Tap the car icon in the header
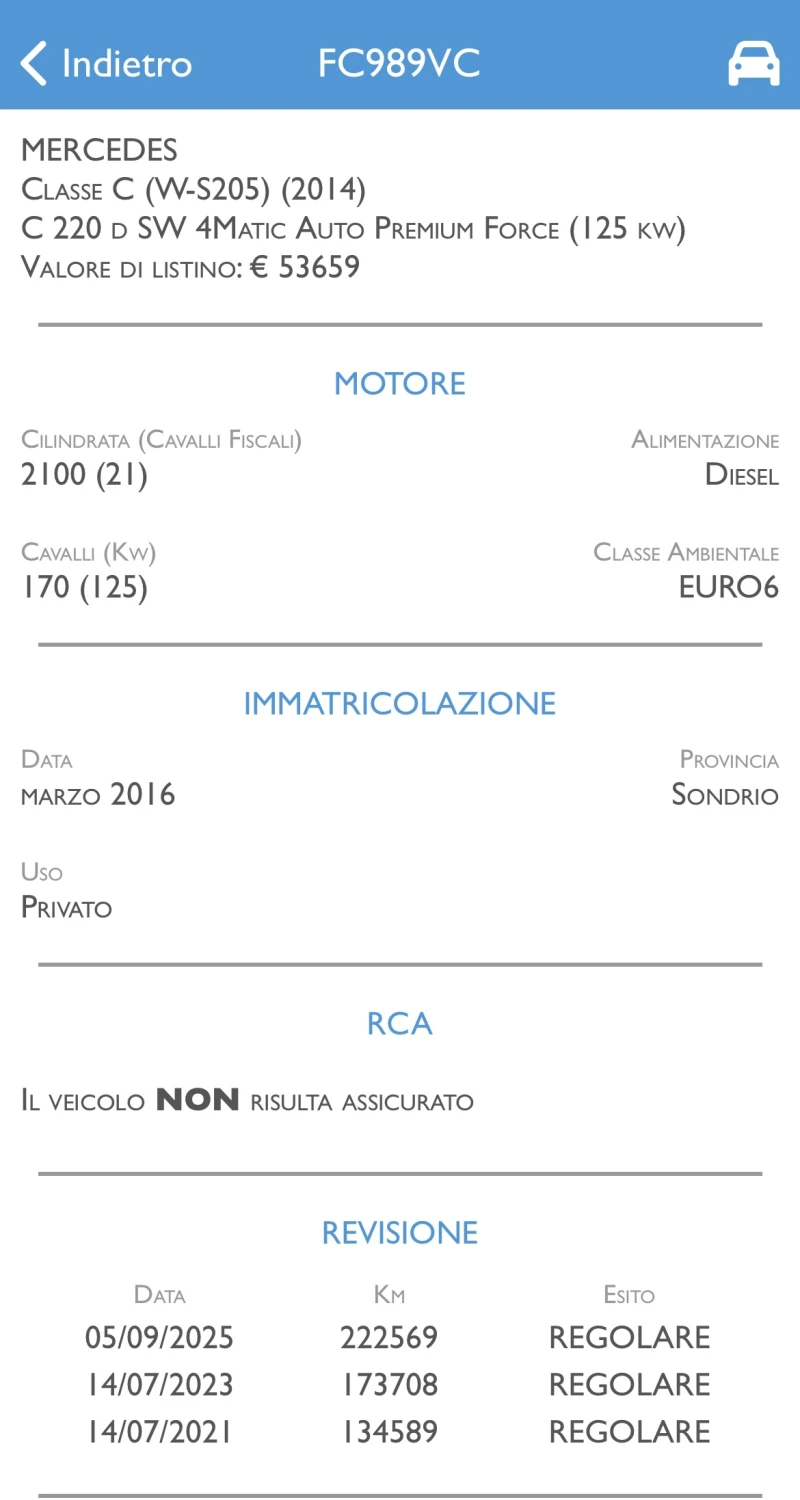Screen dimensions: 800x1500 753,64
